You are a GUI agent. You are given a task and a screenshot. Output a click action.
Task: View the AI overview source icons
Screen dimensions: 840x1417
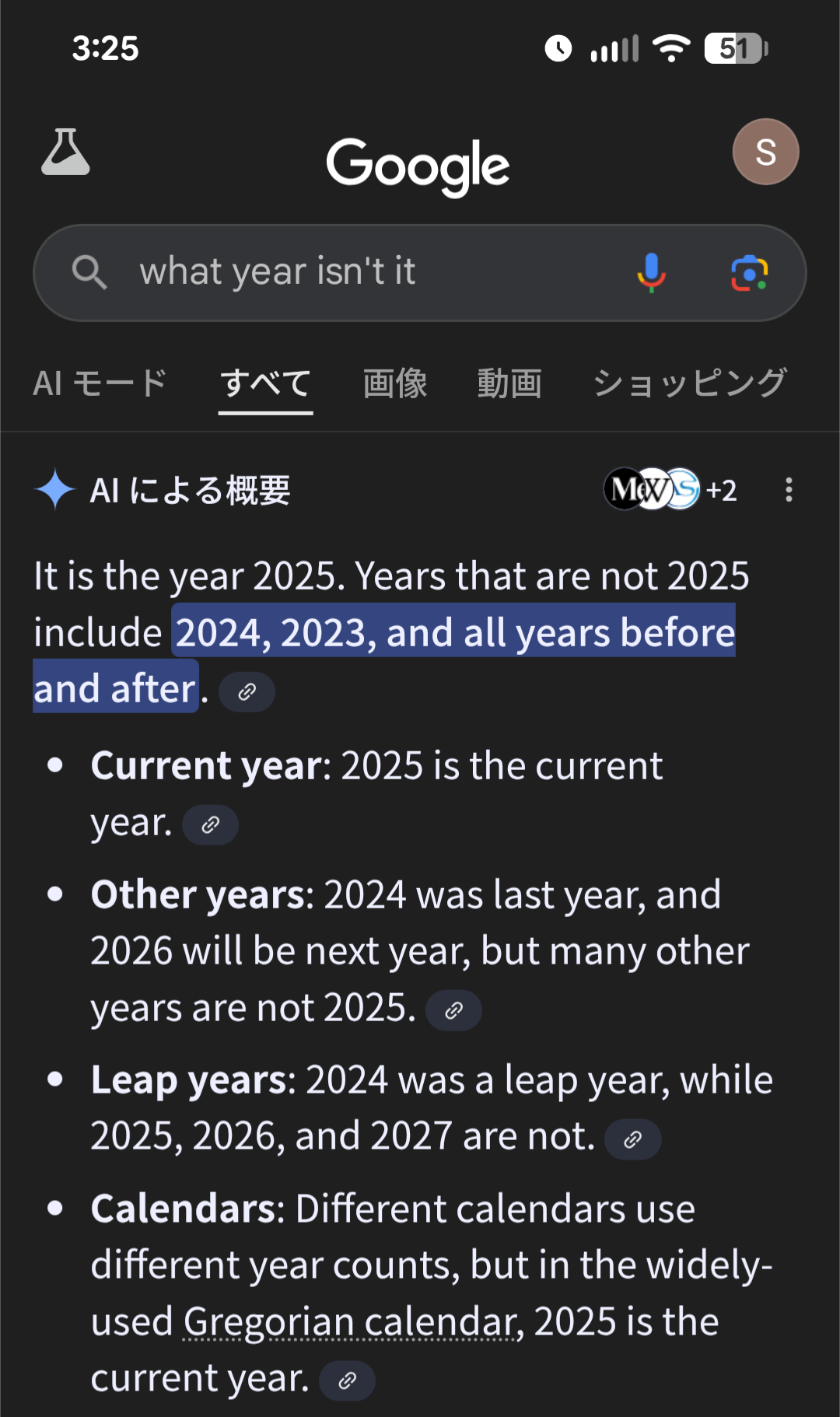click(x=669, y=489)
